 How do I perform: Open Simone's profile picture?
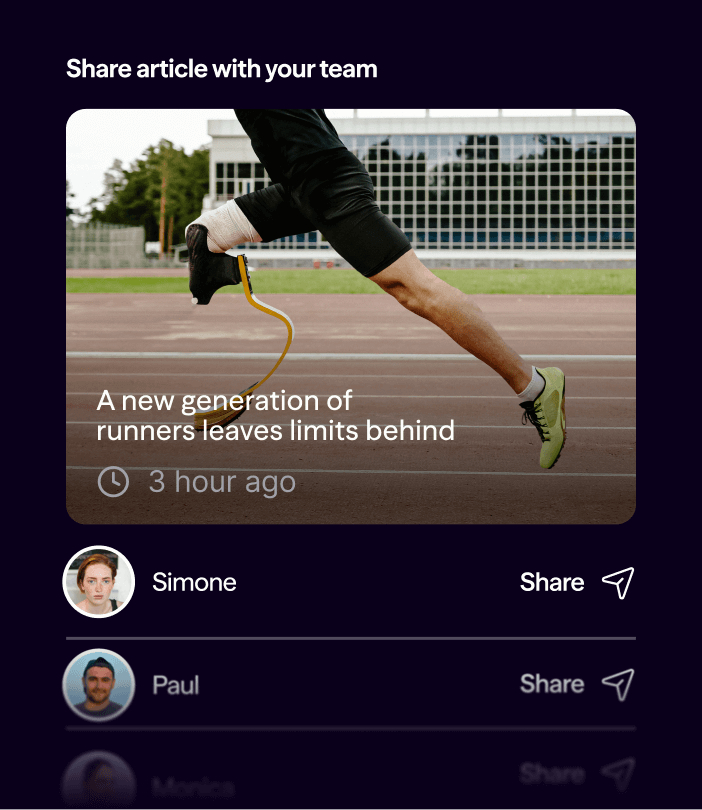[99, 582]
